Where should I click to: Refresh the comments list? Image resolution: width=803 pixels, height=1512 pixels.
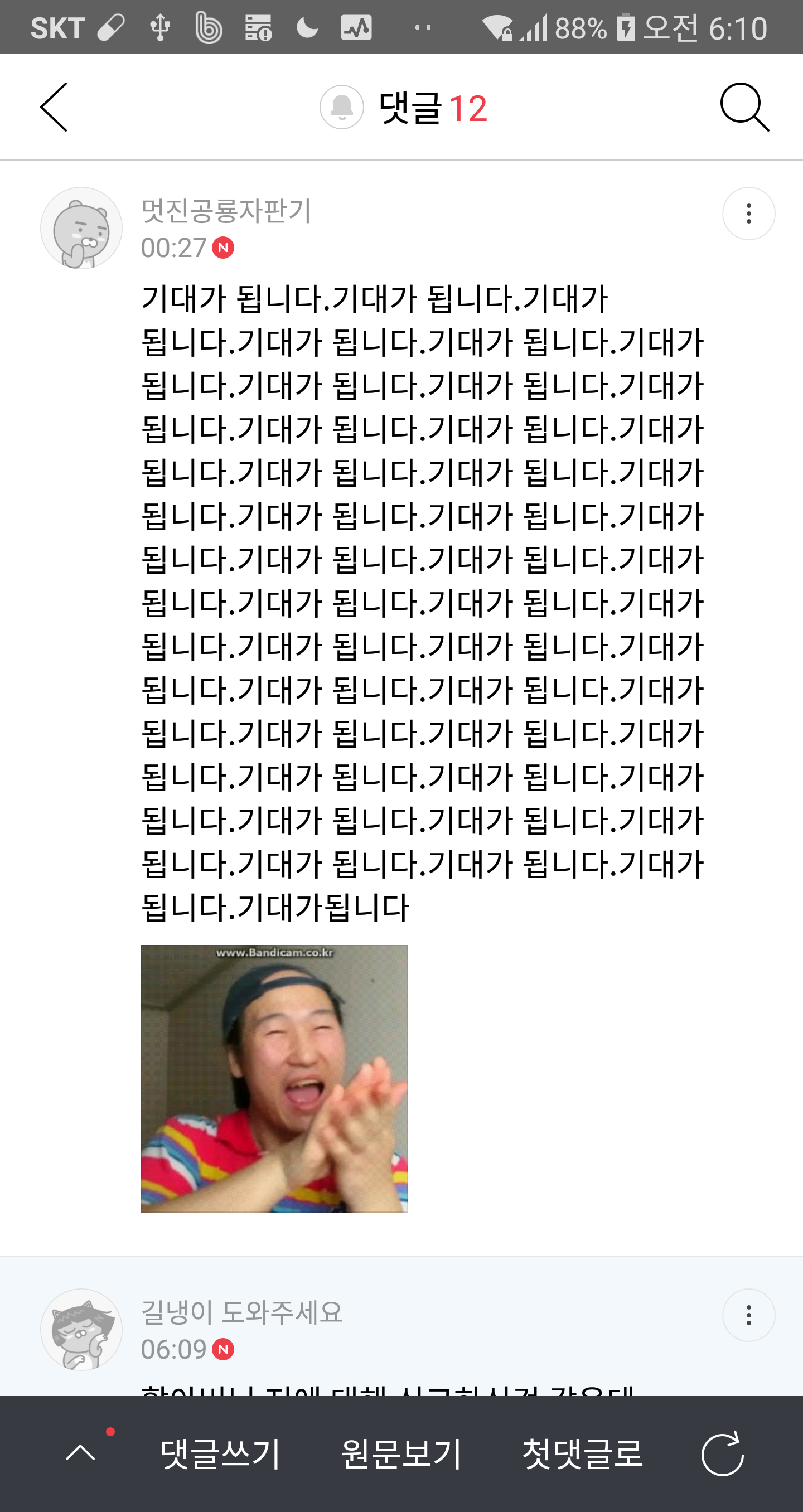pos(722,1454)
